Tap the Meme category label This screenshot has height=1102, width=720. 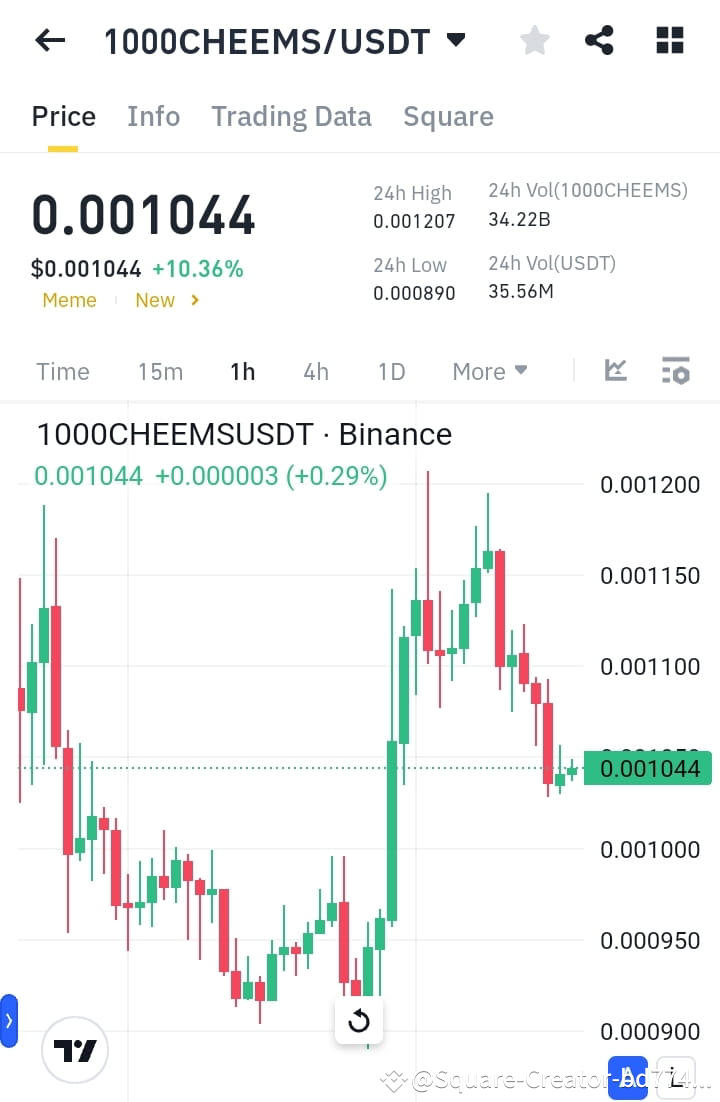tap(68, 300)
